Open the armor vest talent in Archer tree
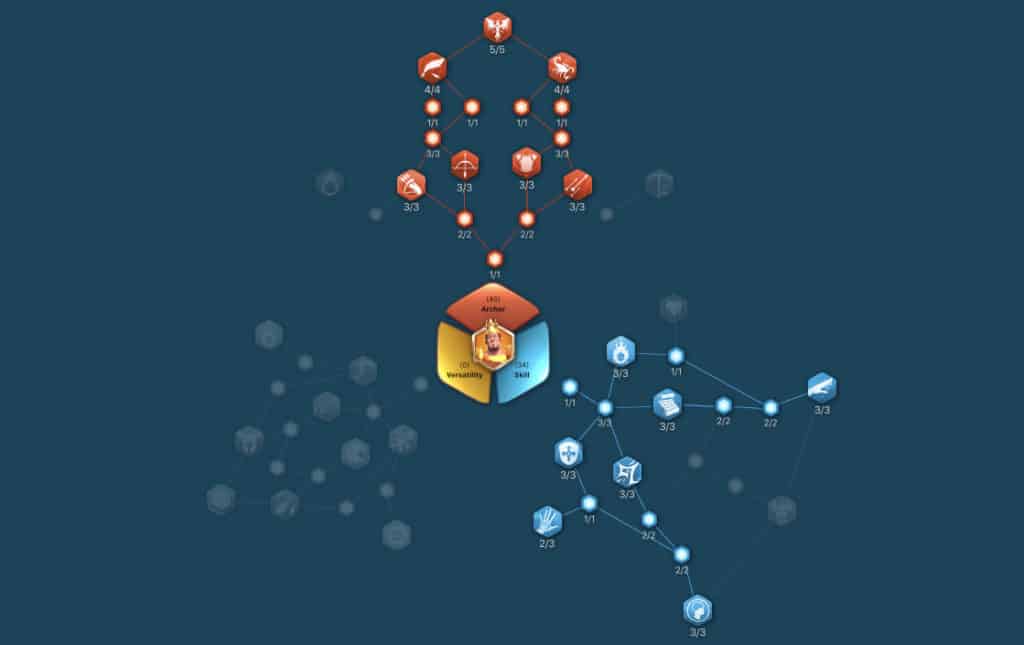 pos(526,162)
